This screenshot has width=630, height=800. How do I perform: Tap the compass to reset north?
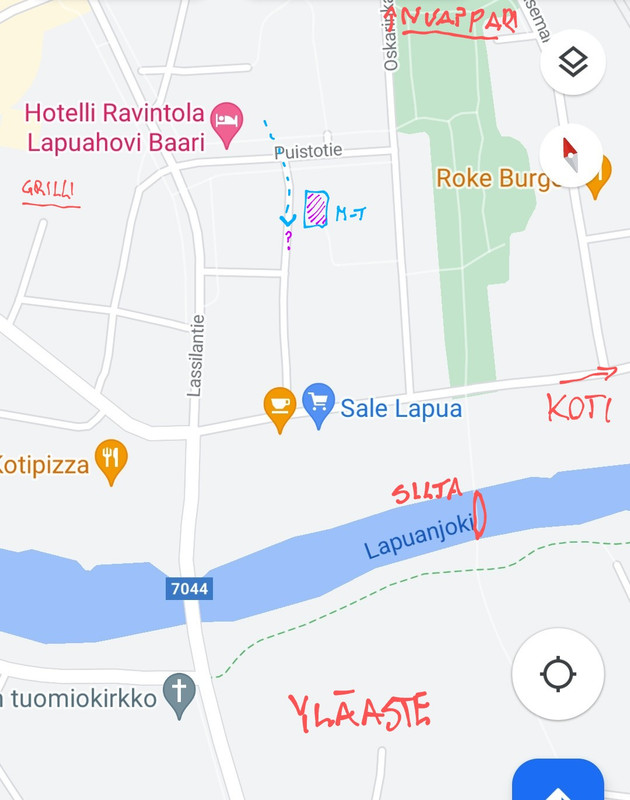pos(572,156)
